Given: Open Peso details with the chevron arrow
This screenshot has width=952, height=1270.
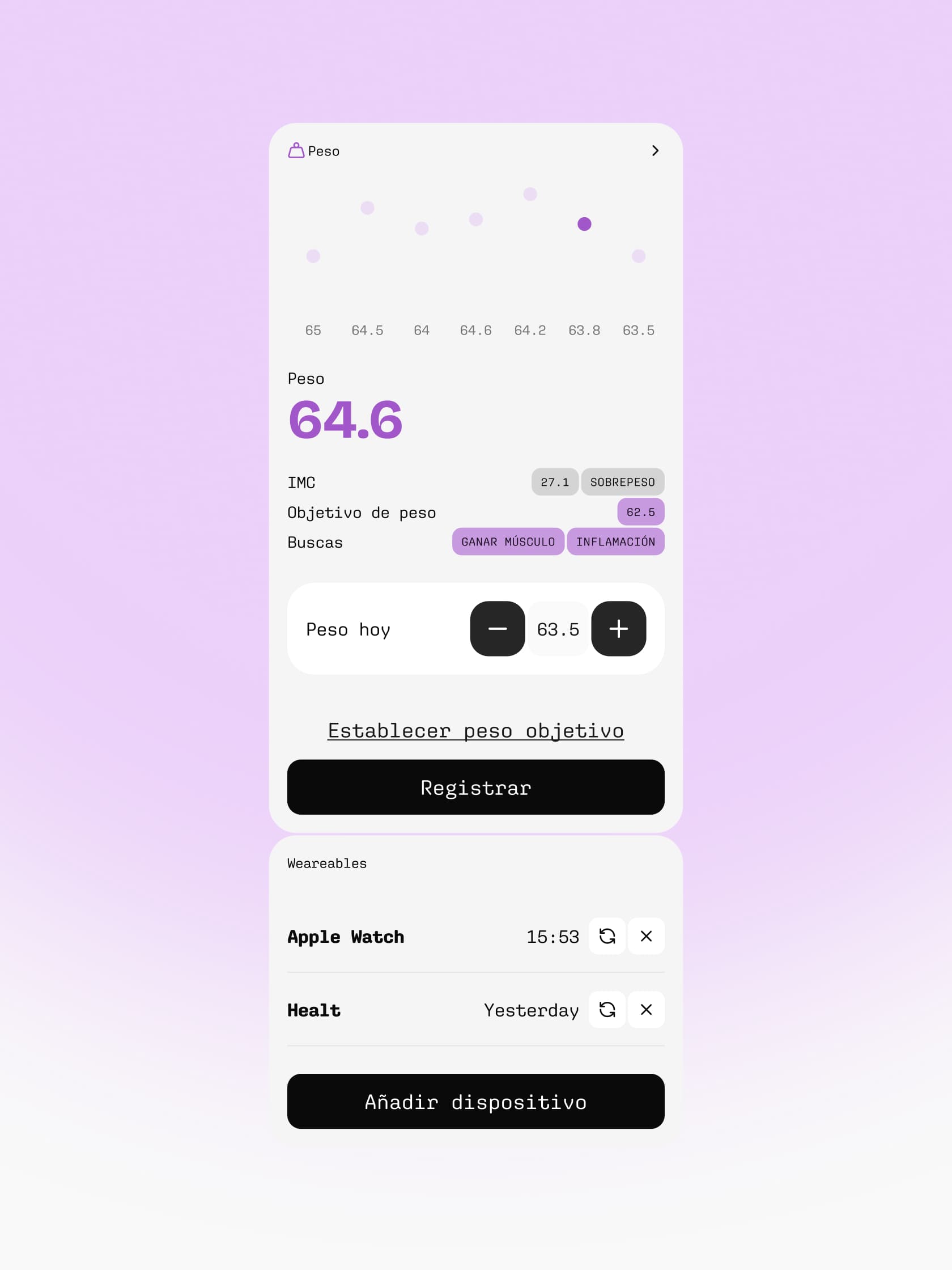Looking at the screenshot, I should pyautogui.click(x=654, y=150).
